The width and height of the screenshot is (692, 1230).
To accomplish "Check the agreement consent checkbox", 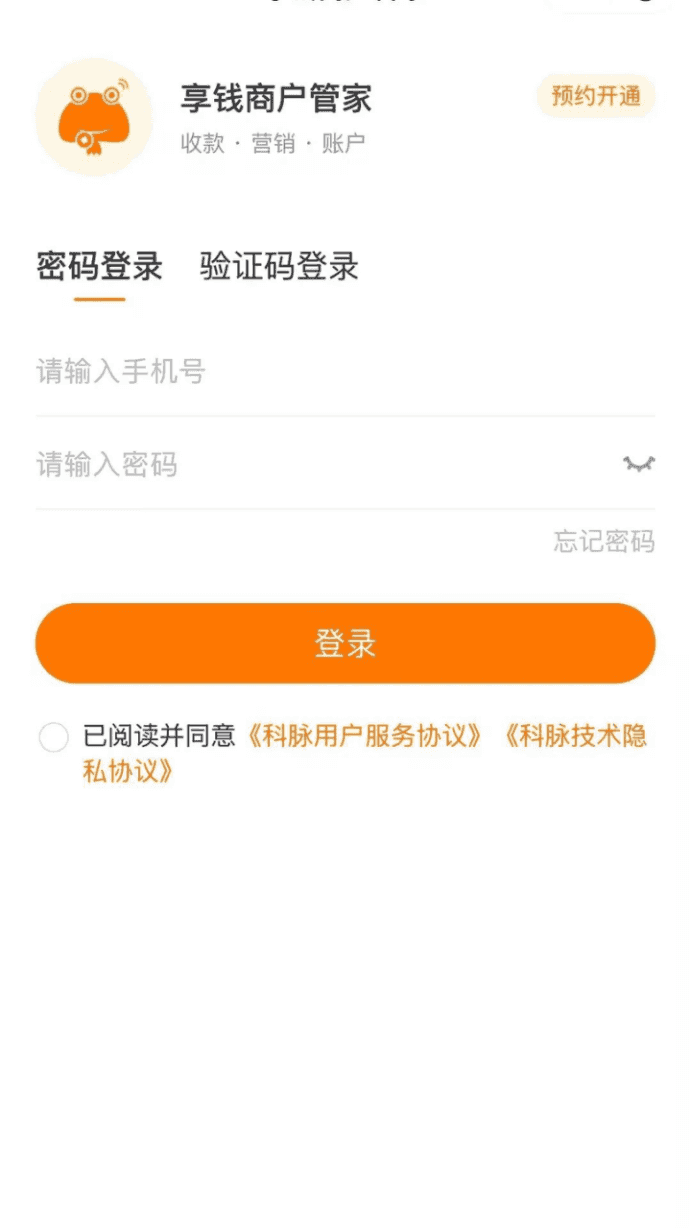I will point(54,738).
